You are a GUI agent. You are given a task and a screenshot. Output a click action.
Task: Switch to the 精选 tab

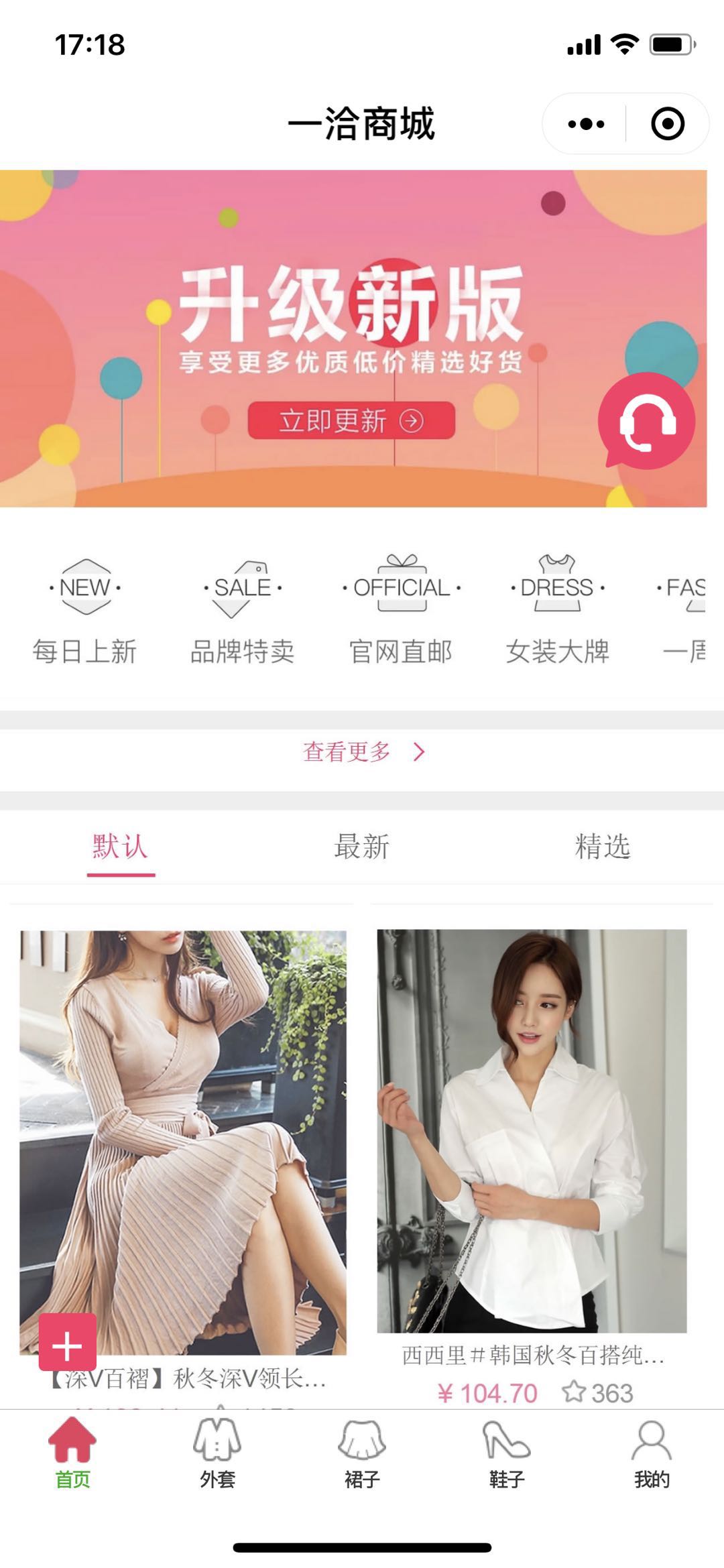pos(602,847)
